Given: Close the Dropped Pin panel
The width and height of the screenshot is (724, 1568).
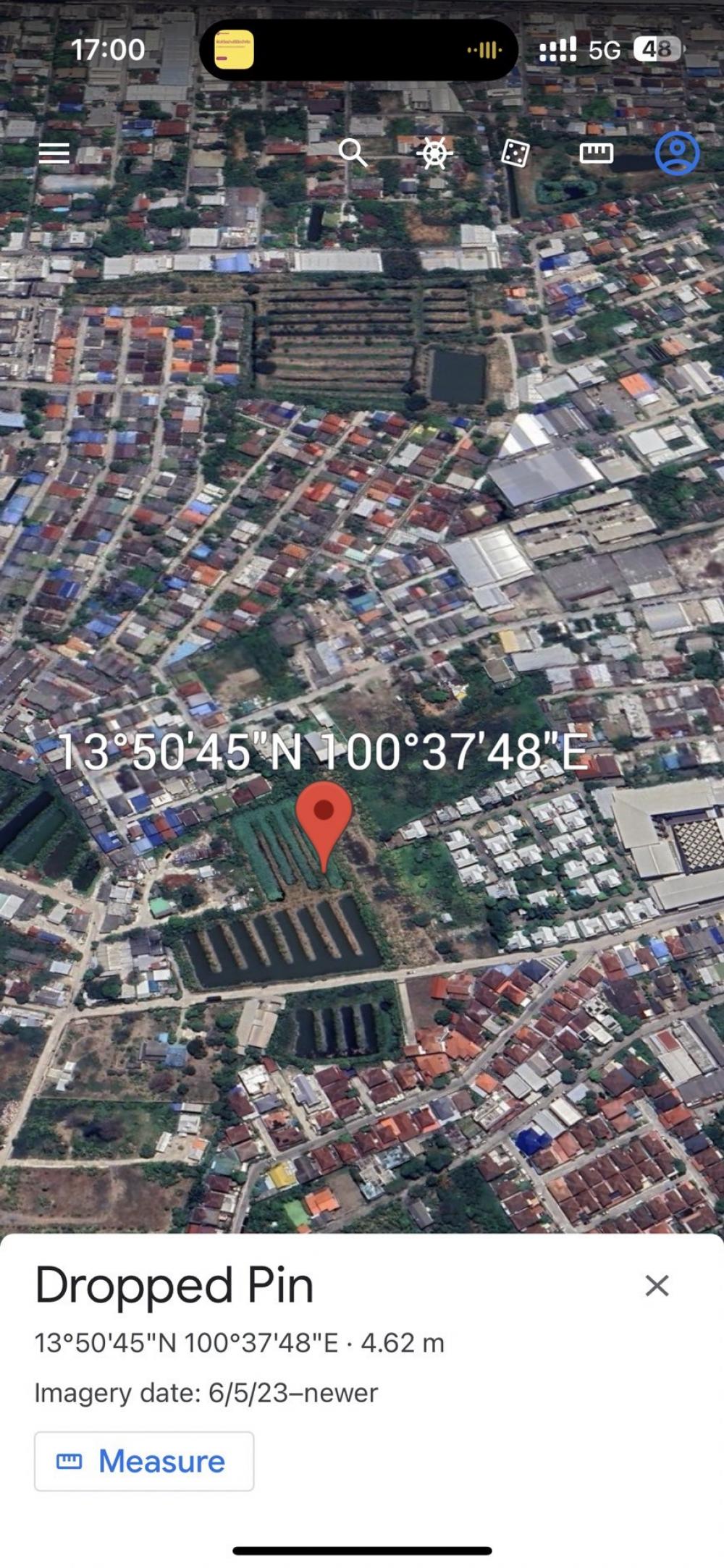Looking at the screenshot, I should pyautogui.click(x=657, y=1285).
